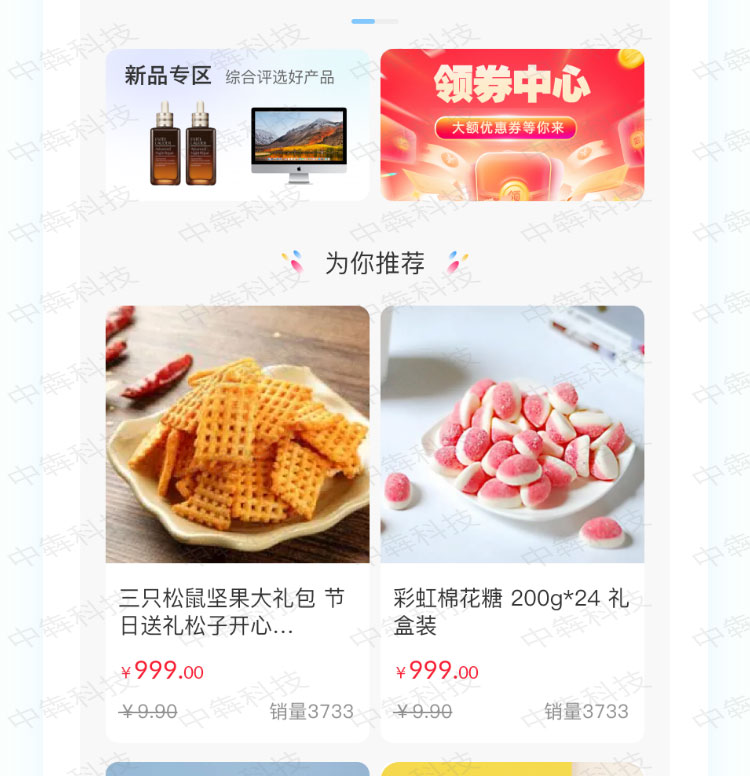View the pink marshmallow candy product thumbnail
This screenshot has width=750, height=776.
(512, 434)
